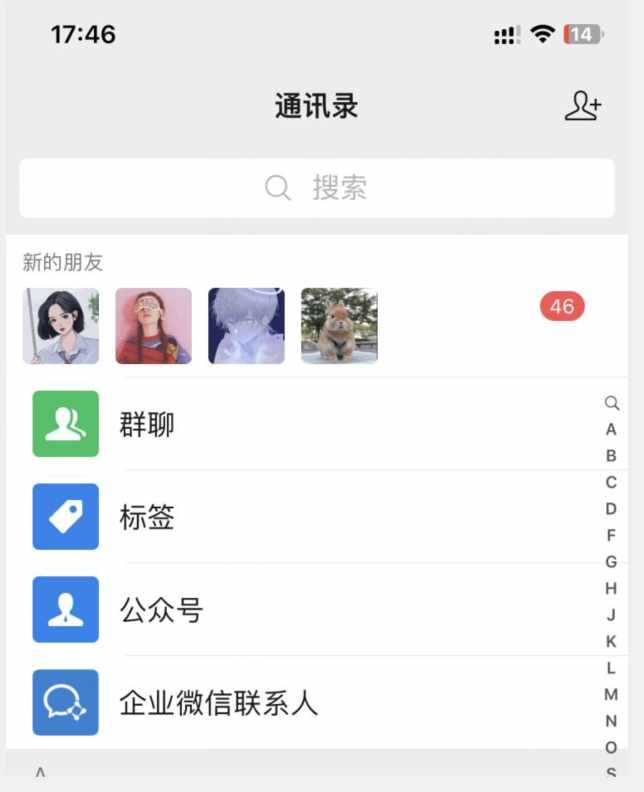This screenshot has width=644, height=792.
Task: Tap the add friend icon
Action: (x=583, y=106)
